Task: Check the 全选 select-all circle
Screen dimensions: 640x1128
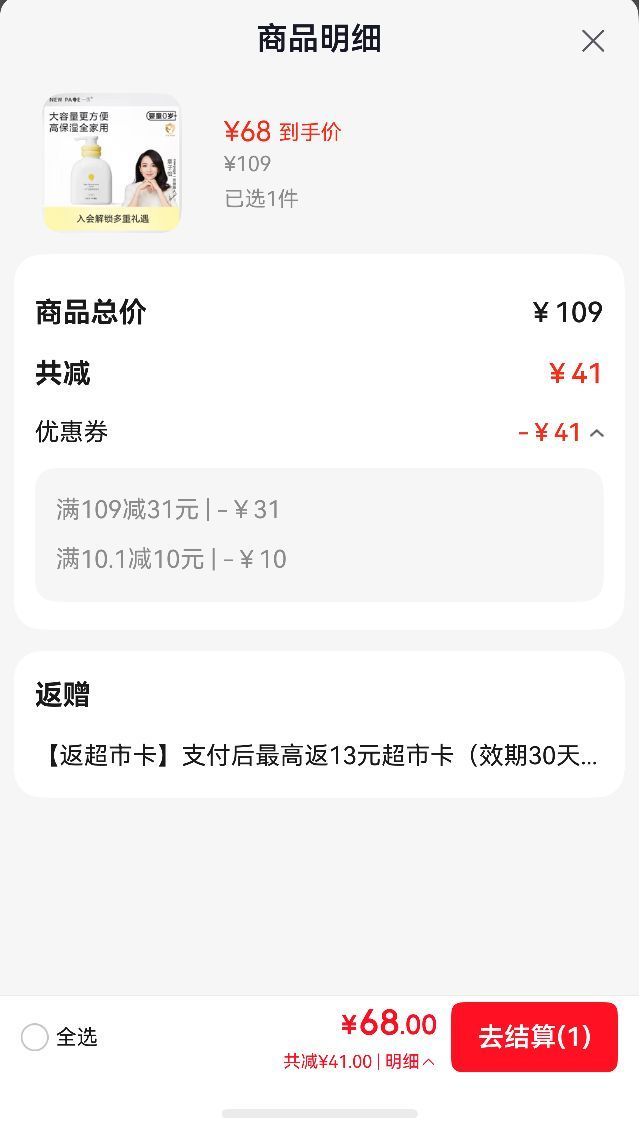Action: point(34,1037)
